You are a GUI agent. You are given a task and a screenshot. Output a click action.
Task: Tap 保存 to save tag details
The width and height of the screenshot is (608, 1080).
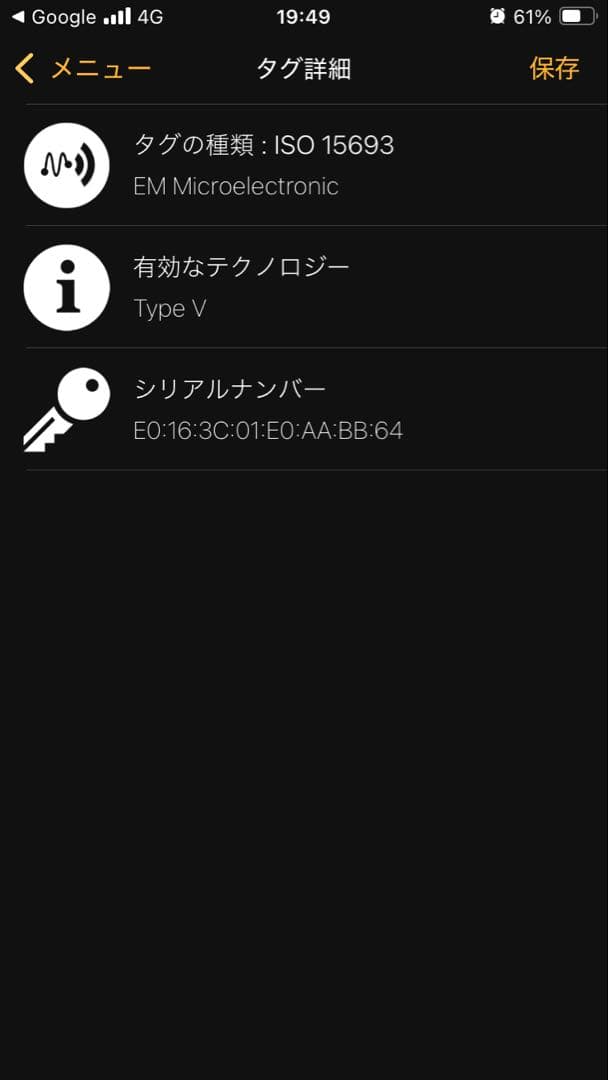554,68
